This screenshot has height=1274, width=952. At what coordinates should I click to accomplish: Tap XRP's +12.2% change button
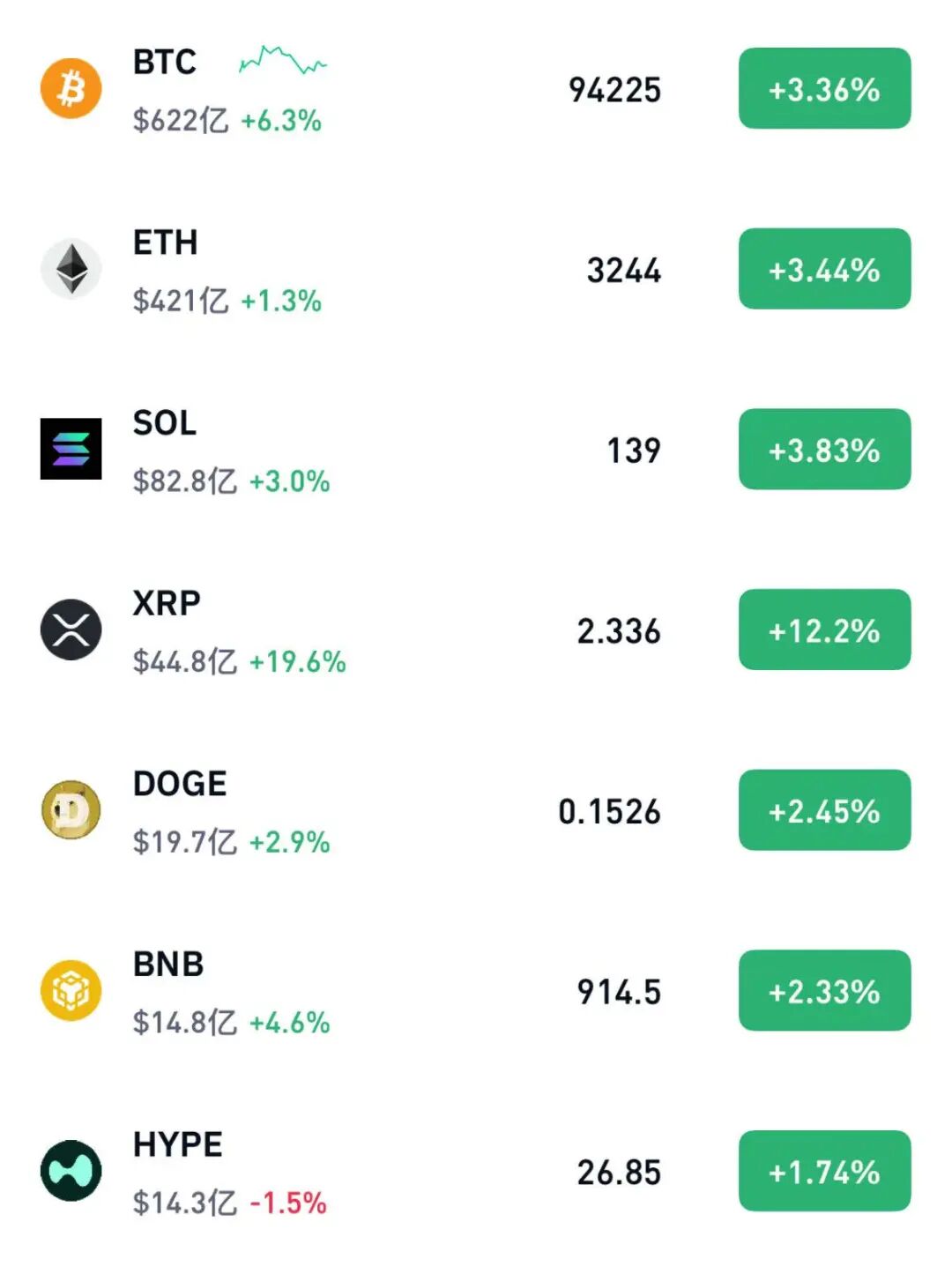point(824,630)
